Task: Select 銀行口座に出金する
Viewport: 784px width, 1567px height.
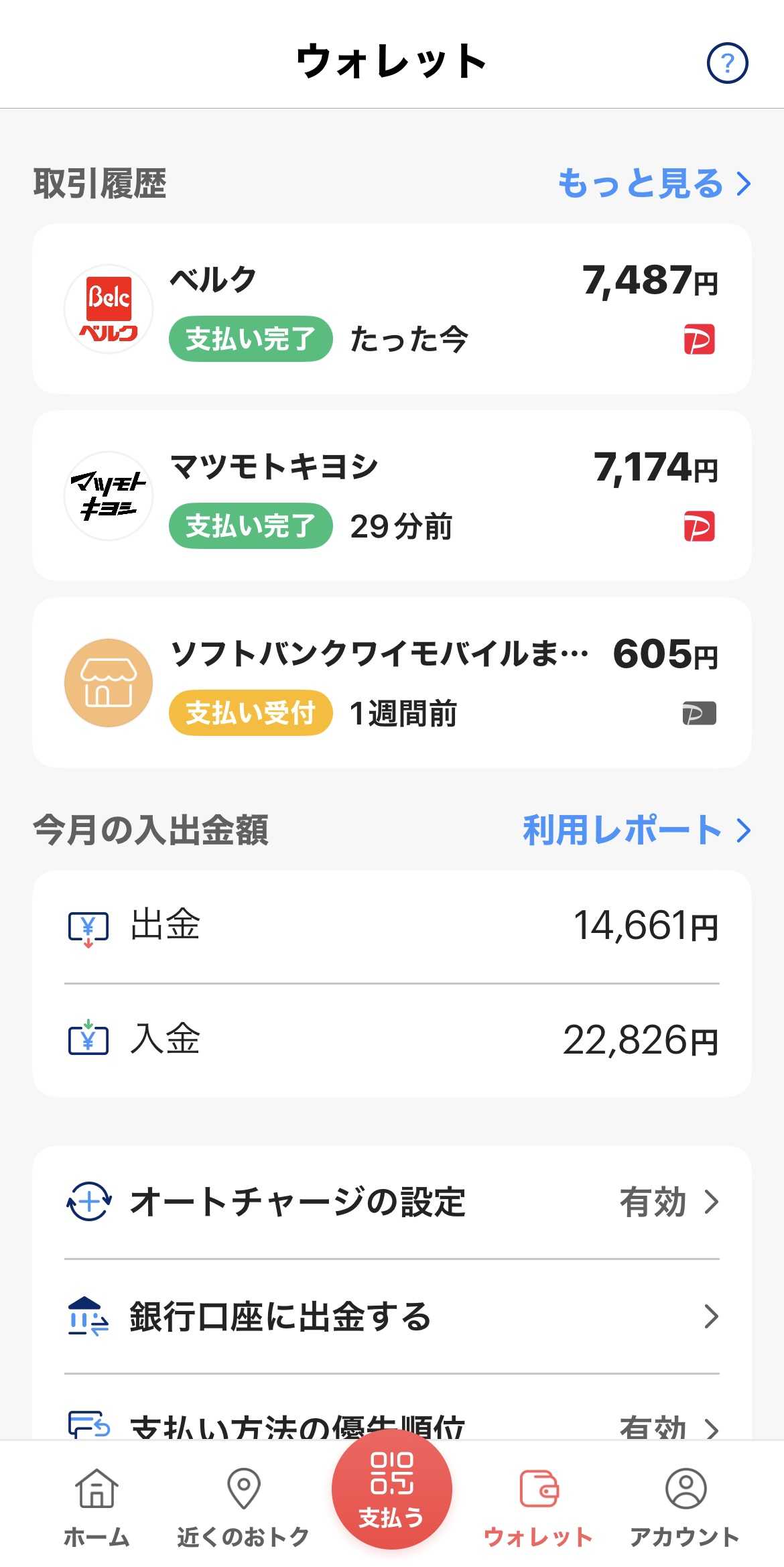Action: click(392, 1316)
